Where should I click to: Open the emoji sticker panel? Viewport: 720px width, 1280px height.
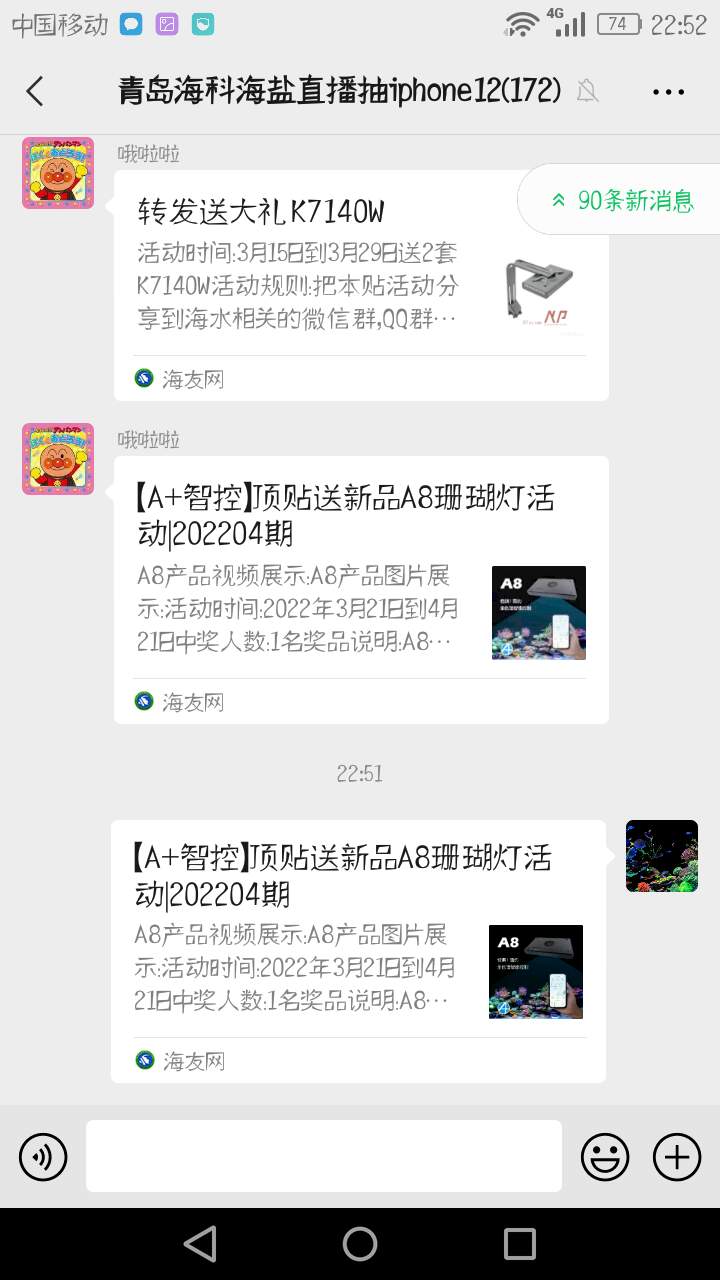pyautogui.click(x=605, y=1157)
